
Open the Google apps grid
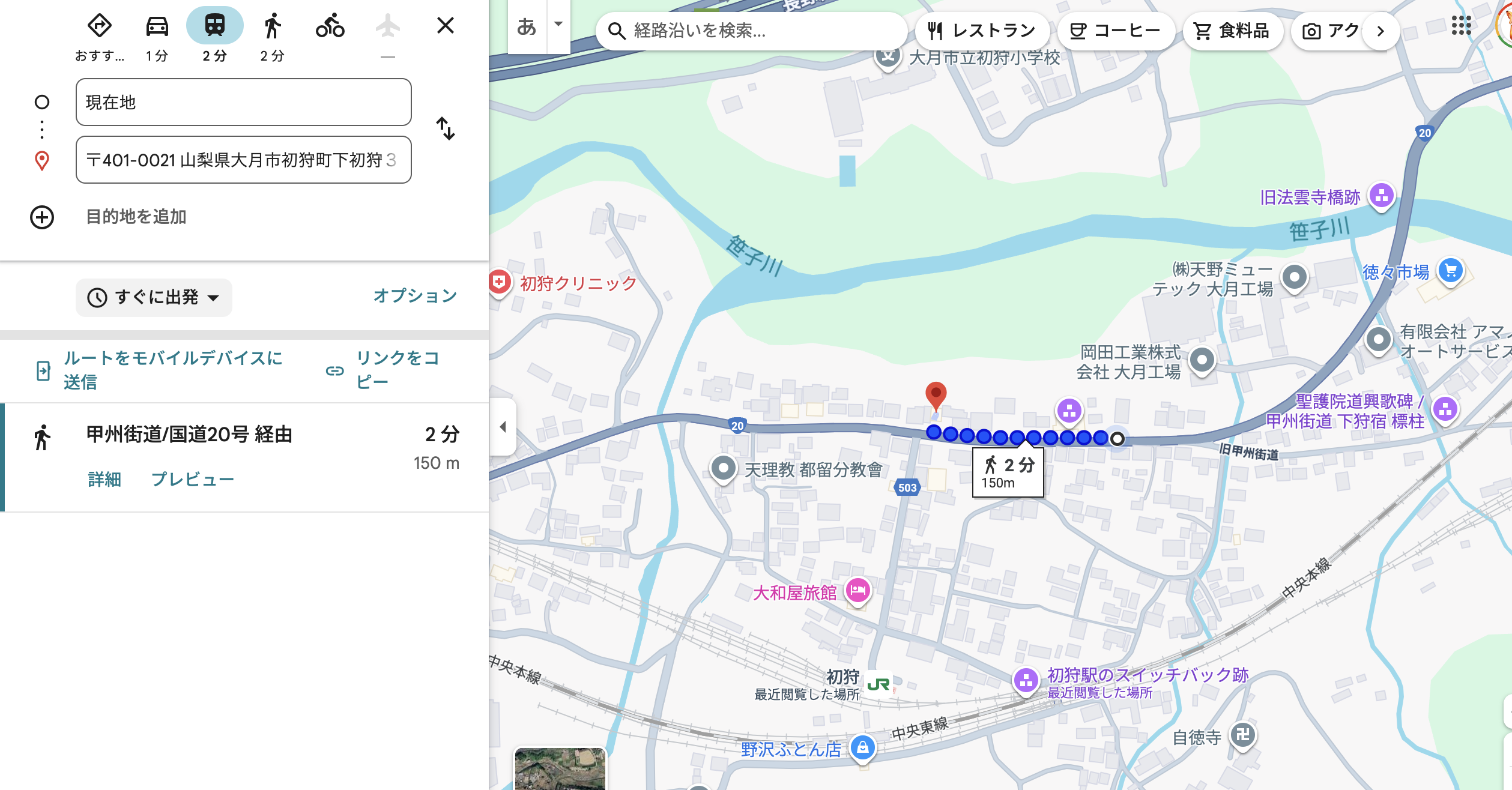coord(1461,26)
